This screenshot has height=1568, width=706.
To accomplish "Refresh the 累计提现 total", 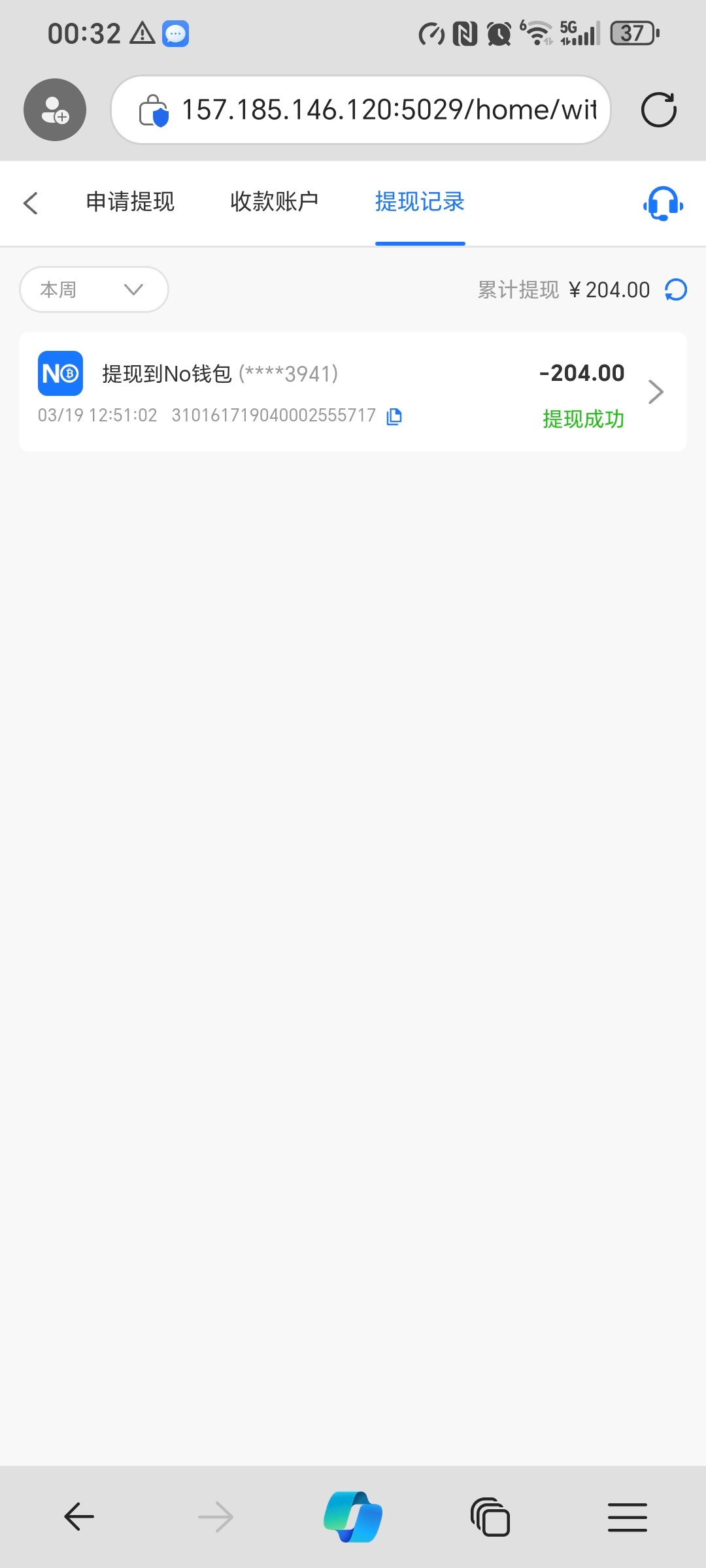I will [676, 289].
